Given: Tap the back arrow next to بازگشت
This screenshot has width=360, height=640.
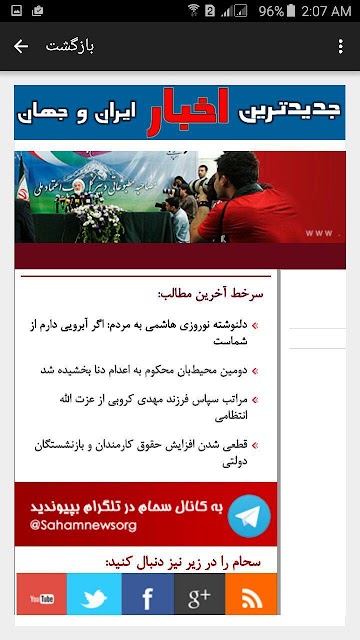Looking at the screenshot, I should click(x=21, y=47).
